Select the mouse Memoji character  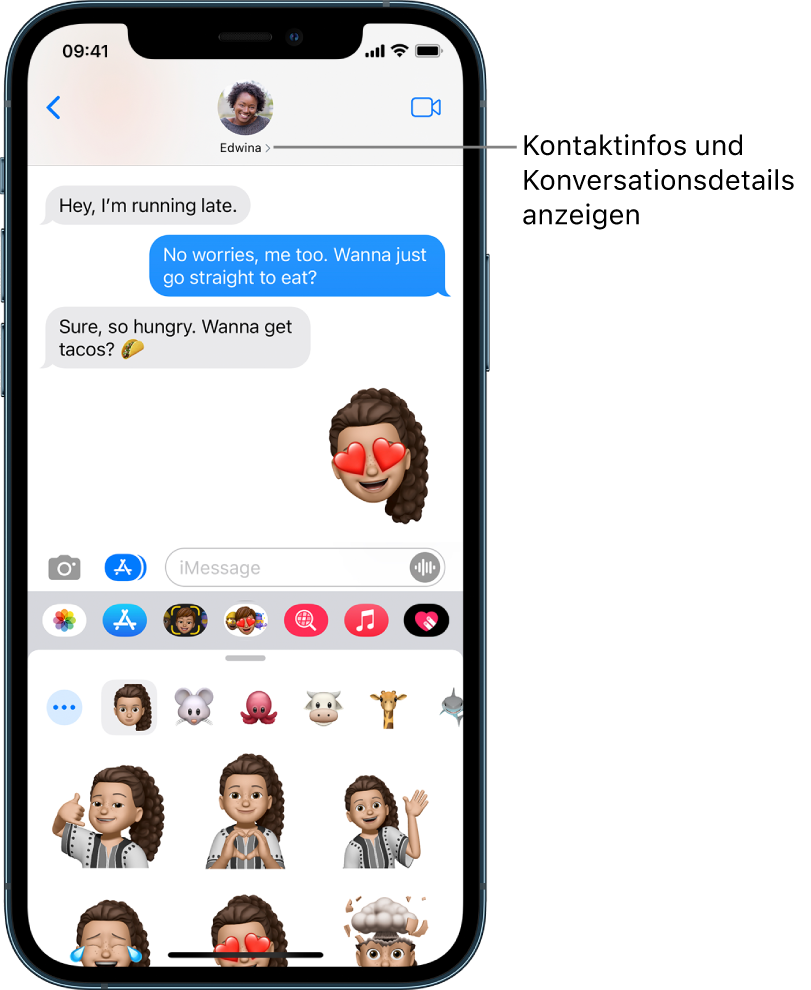[x=193, y=707]
